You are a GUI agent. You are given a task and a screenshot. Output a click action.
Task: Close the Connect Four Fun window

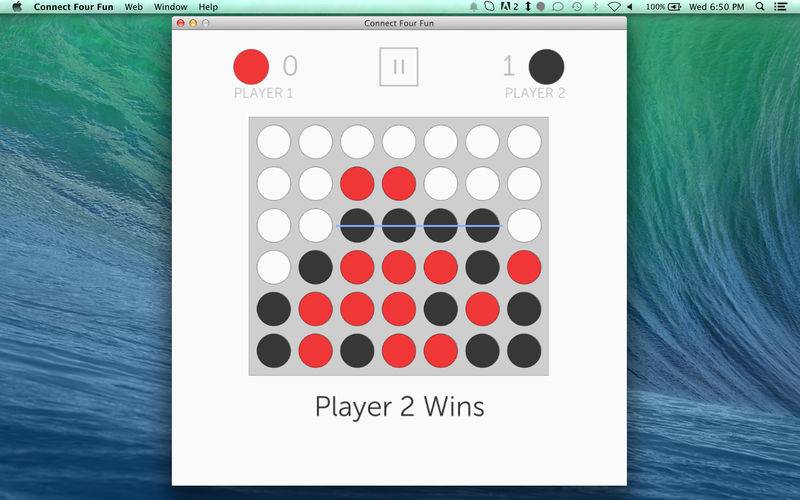click(180, 21)
